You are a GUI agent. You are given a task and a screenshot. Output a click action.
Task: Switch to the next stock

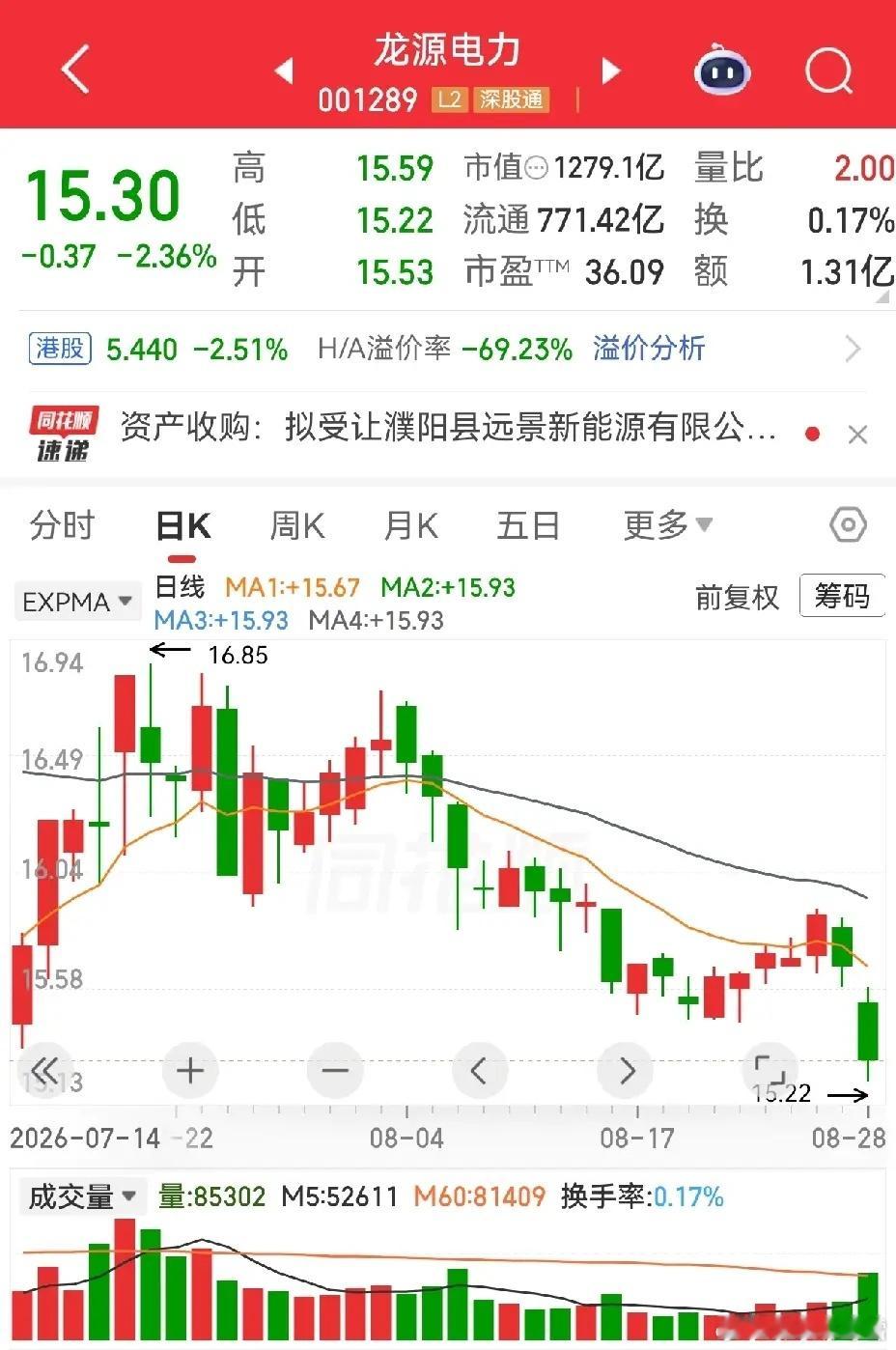click(x=610, y=70)
